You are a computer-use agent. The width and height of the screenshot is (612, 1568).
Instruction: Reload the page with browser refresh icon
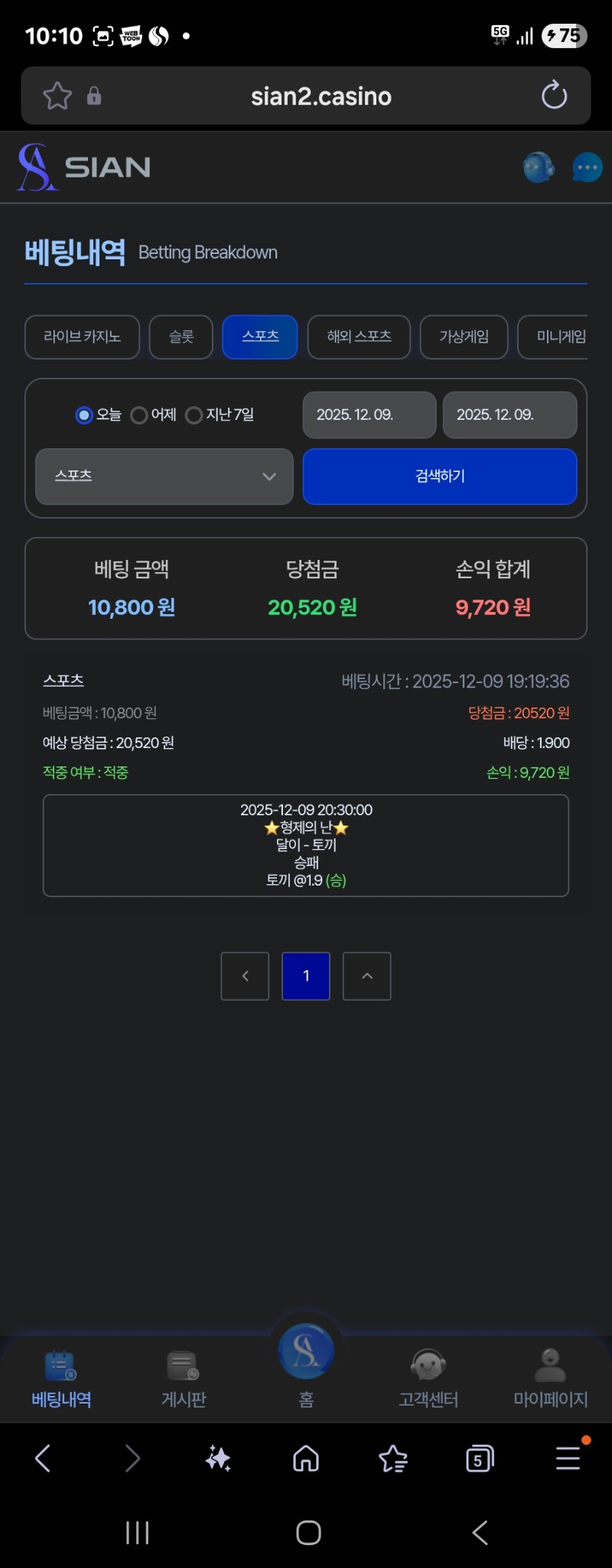tap(554, 96)
